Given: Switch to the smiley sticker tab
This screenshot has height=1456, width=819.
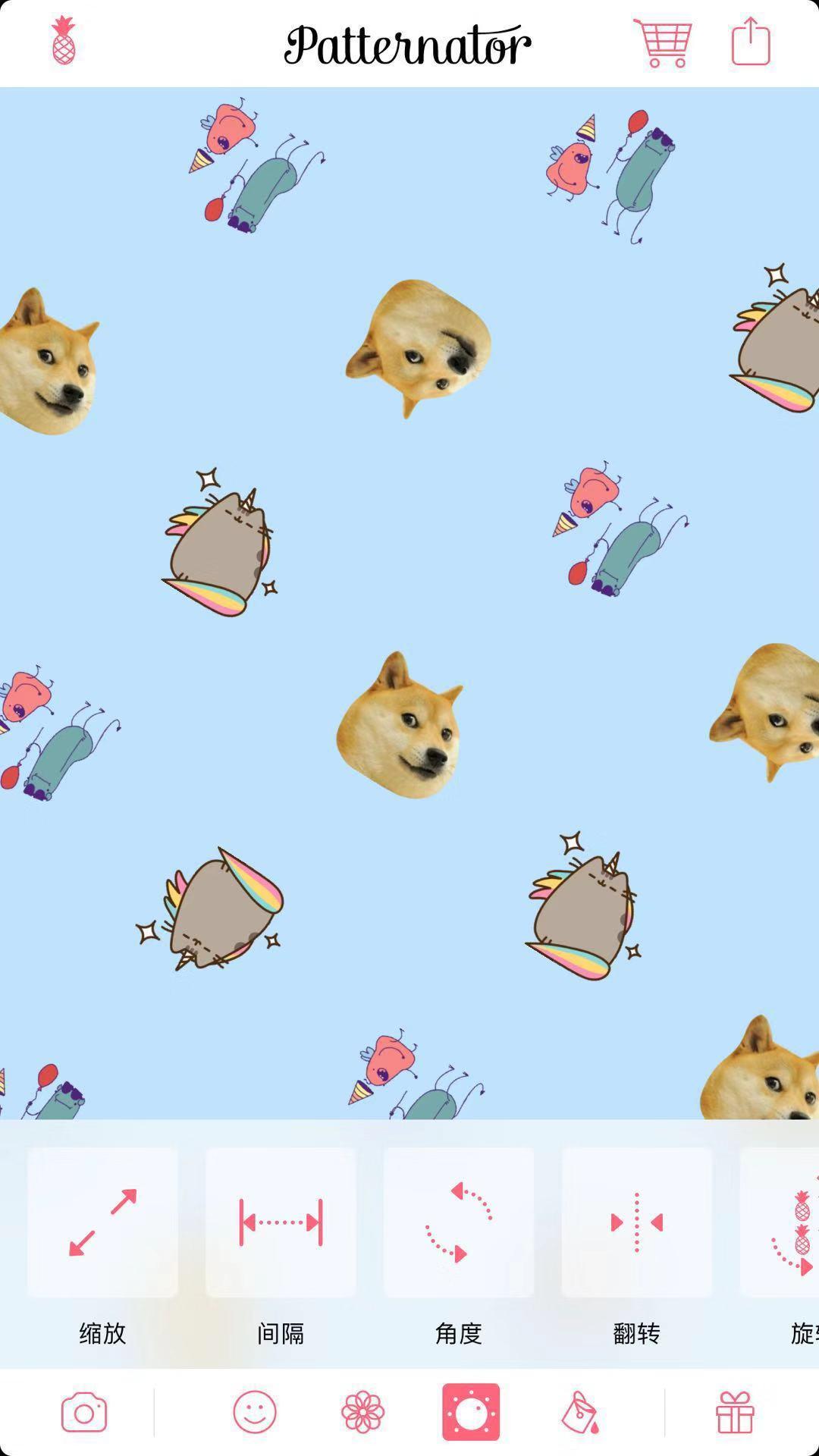Looking at the screenshot, I should (255, 1412).
